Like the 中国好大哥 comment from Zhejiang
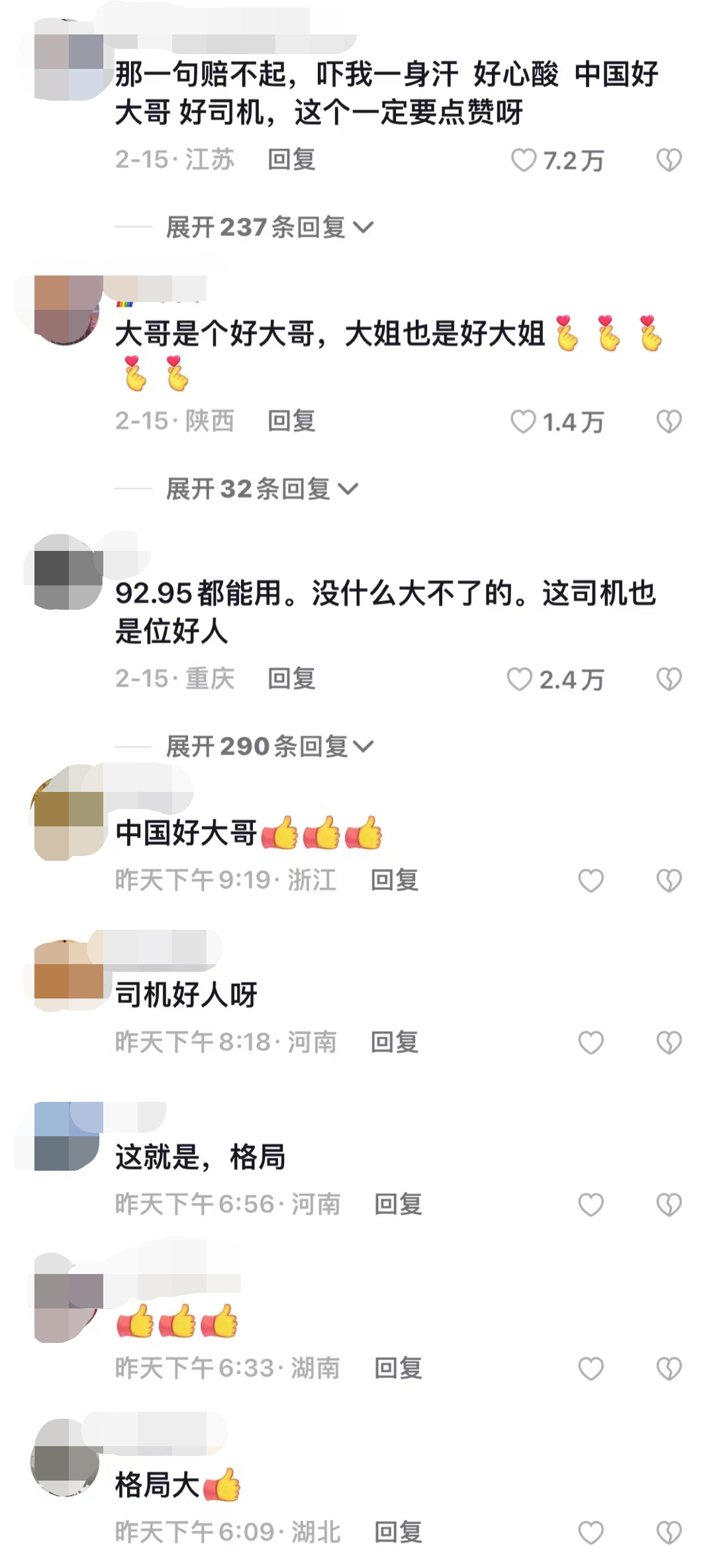 click(591, 881)
